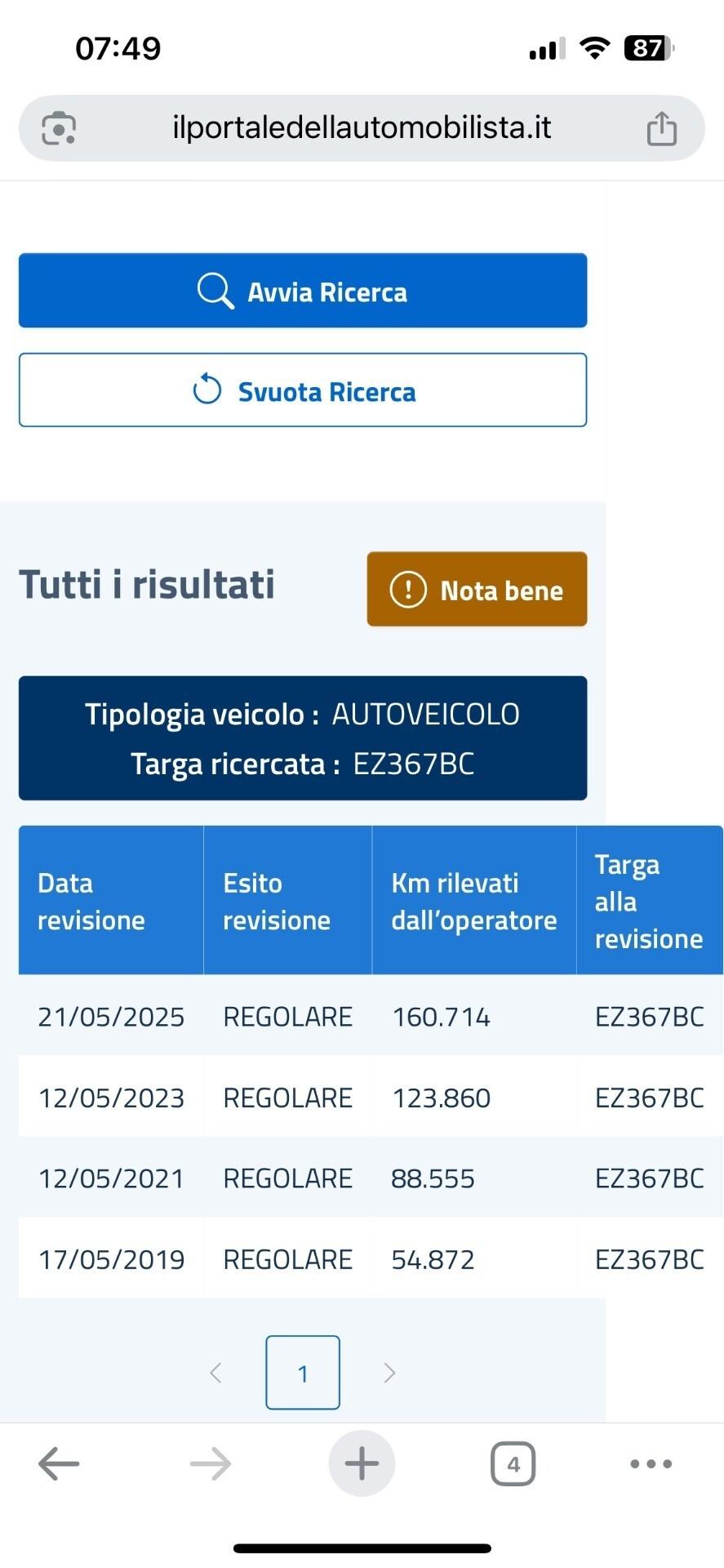Navigate forward in the browser
This screenshot has height=1568, width=724.
pos(211,1463)
